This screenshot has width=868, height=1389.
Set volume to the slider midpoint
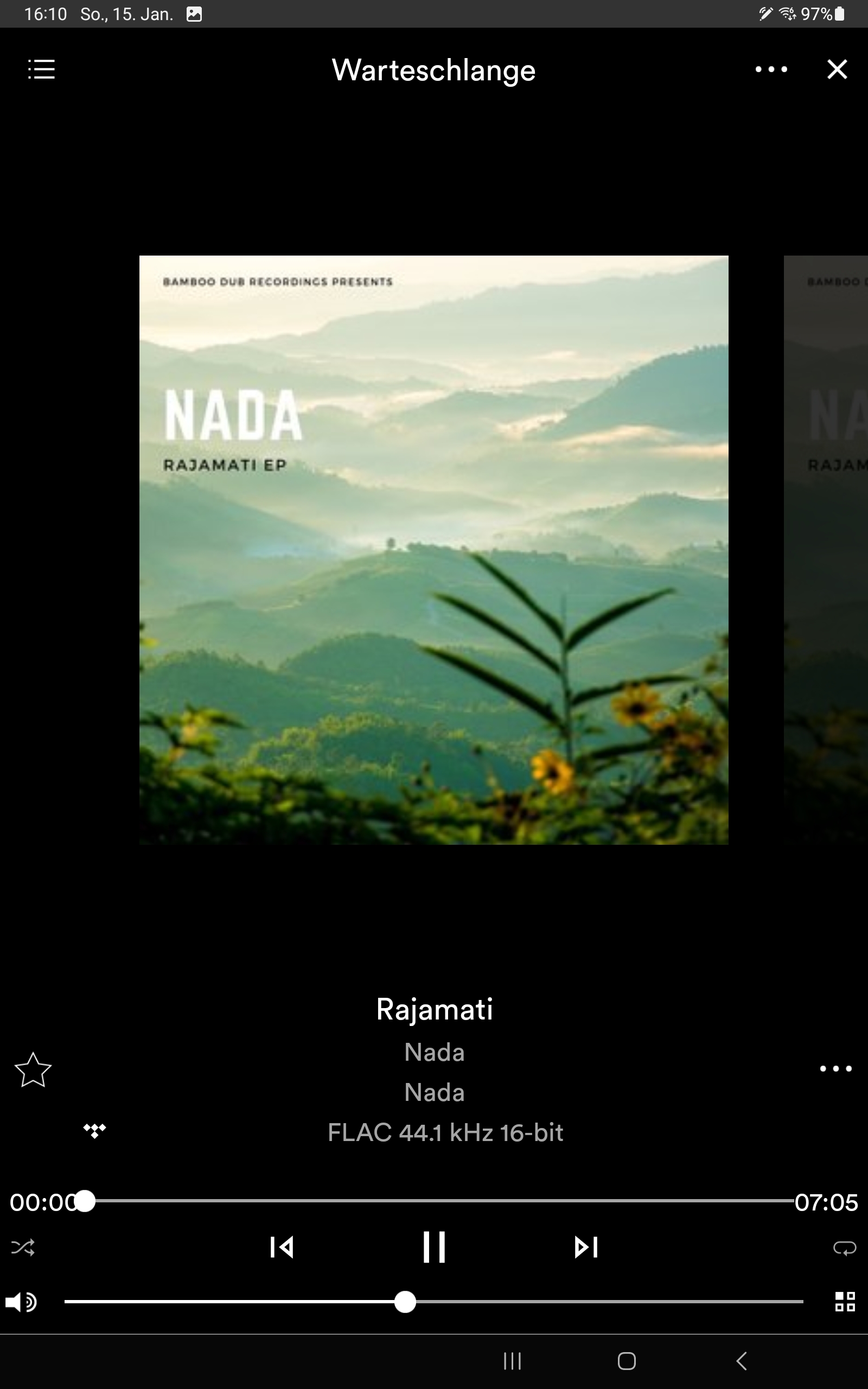(434, 1302)
